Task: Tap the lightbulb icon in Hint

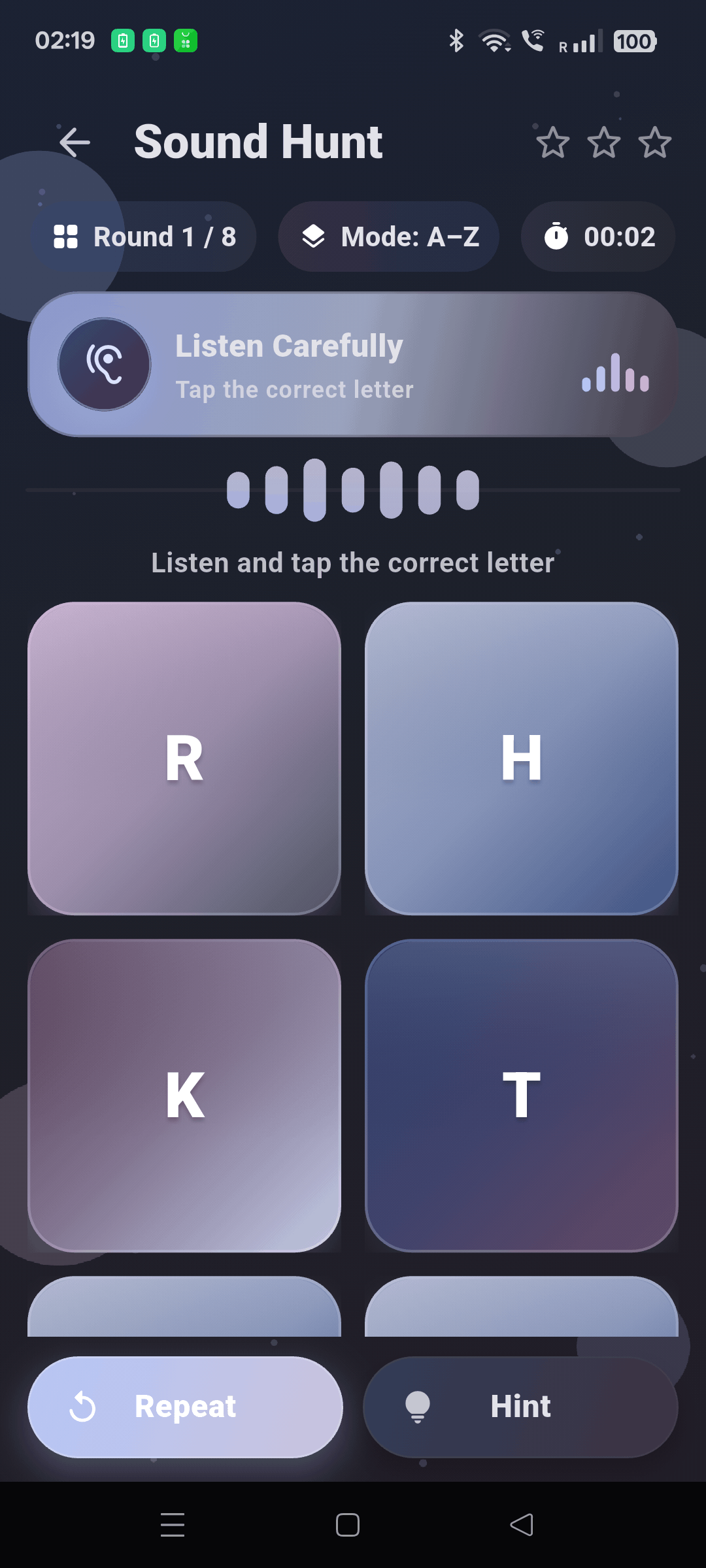Action: pyautogui.click(x=416, y=1406)
